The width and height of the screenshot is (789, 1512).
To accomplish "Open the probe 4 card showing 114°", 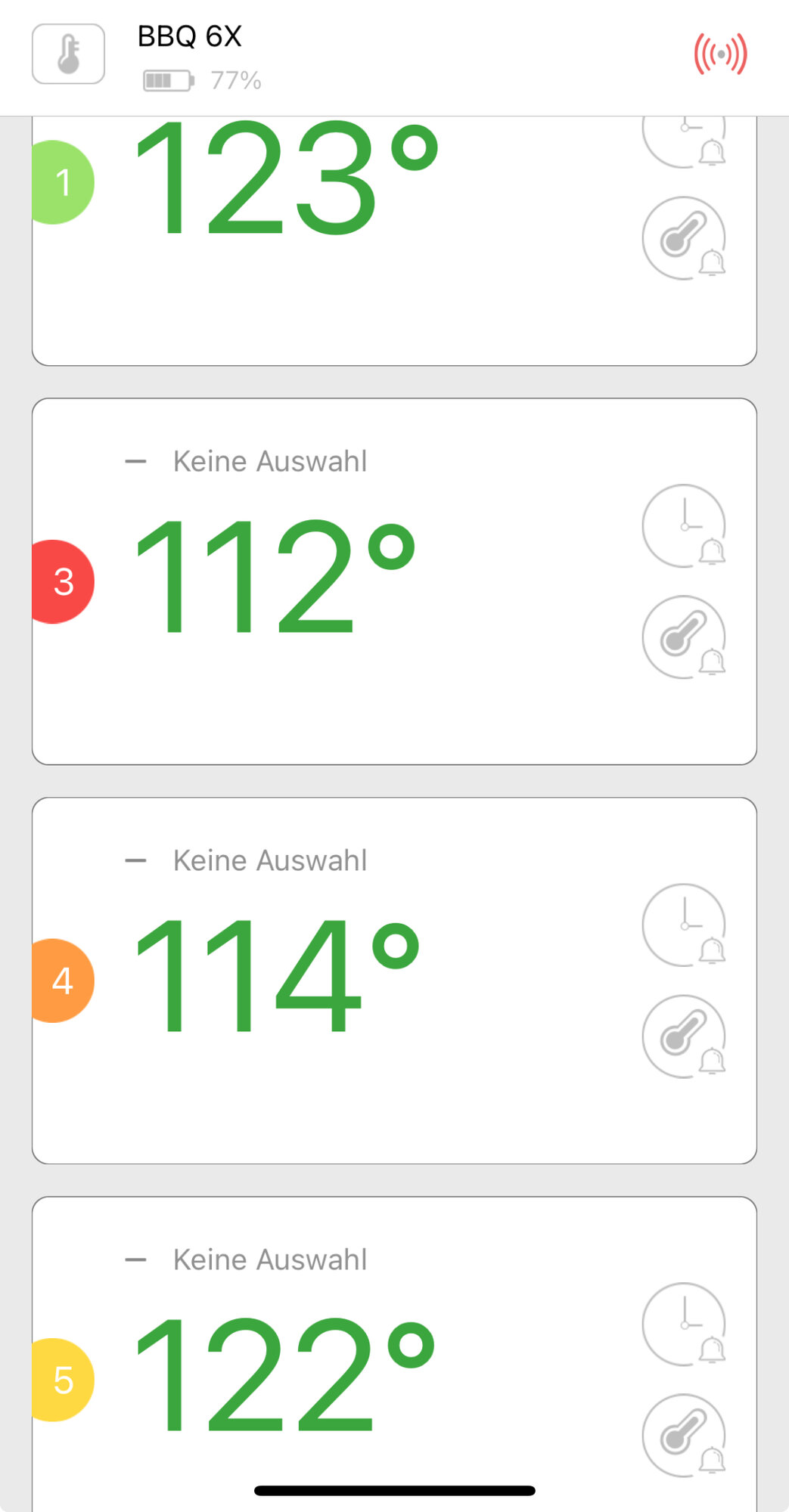I will coord(394,981).
